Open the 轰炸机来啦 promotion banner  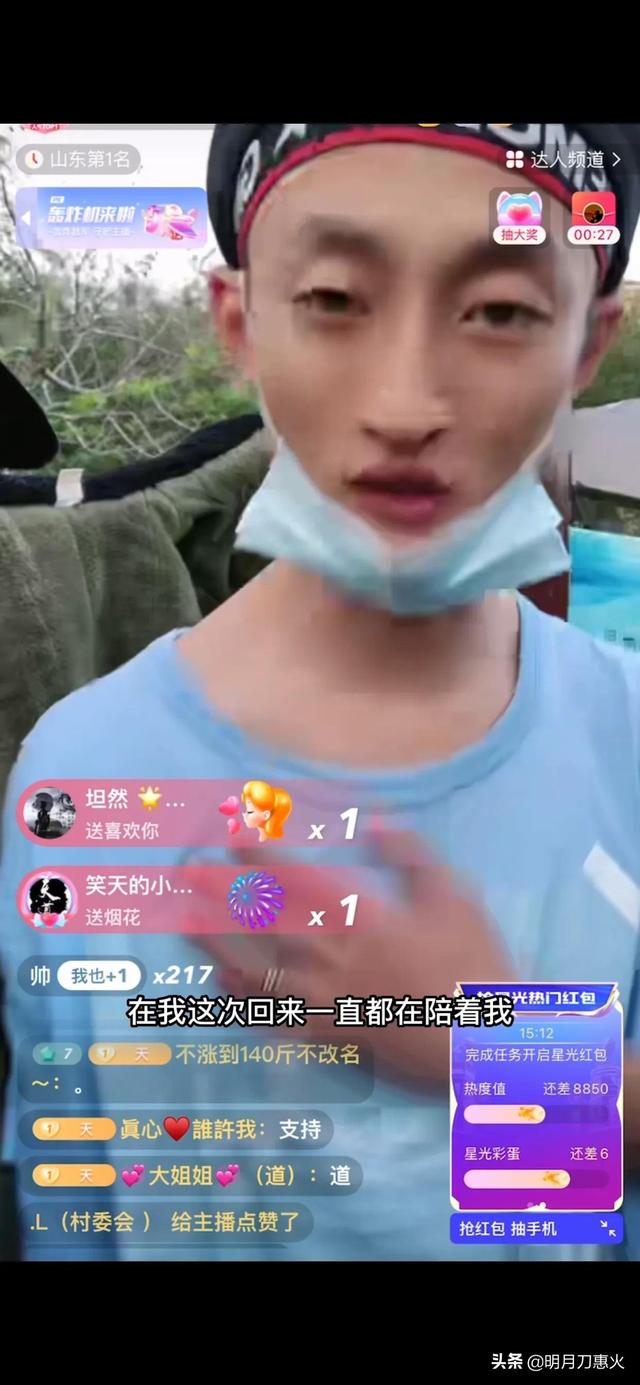110,218
